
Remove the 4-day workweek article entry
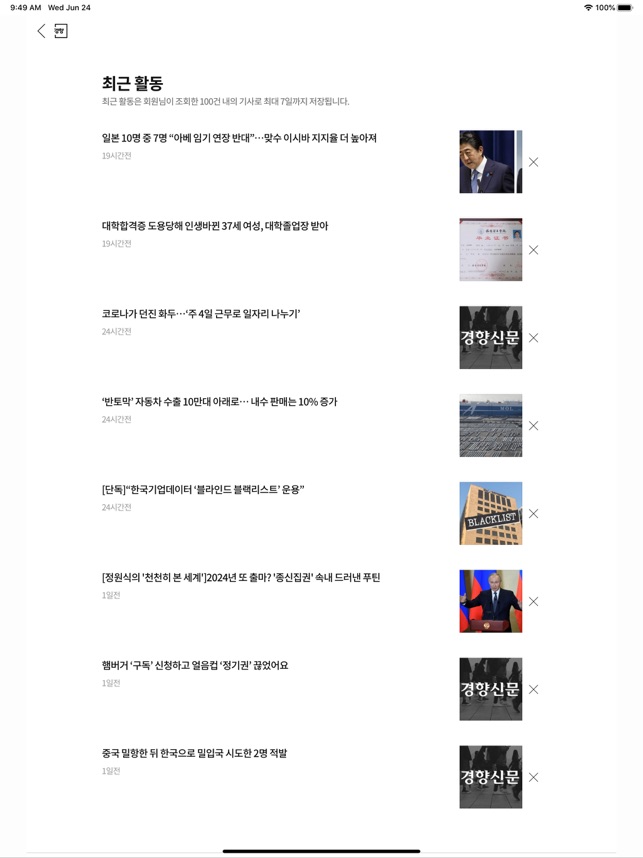533,338
